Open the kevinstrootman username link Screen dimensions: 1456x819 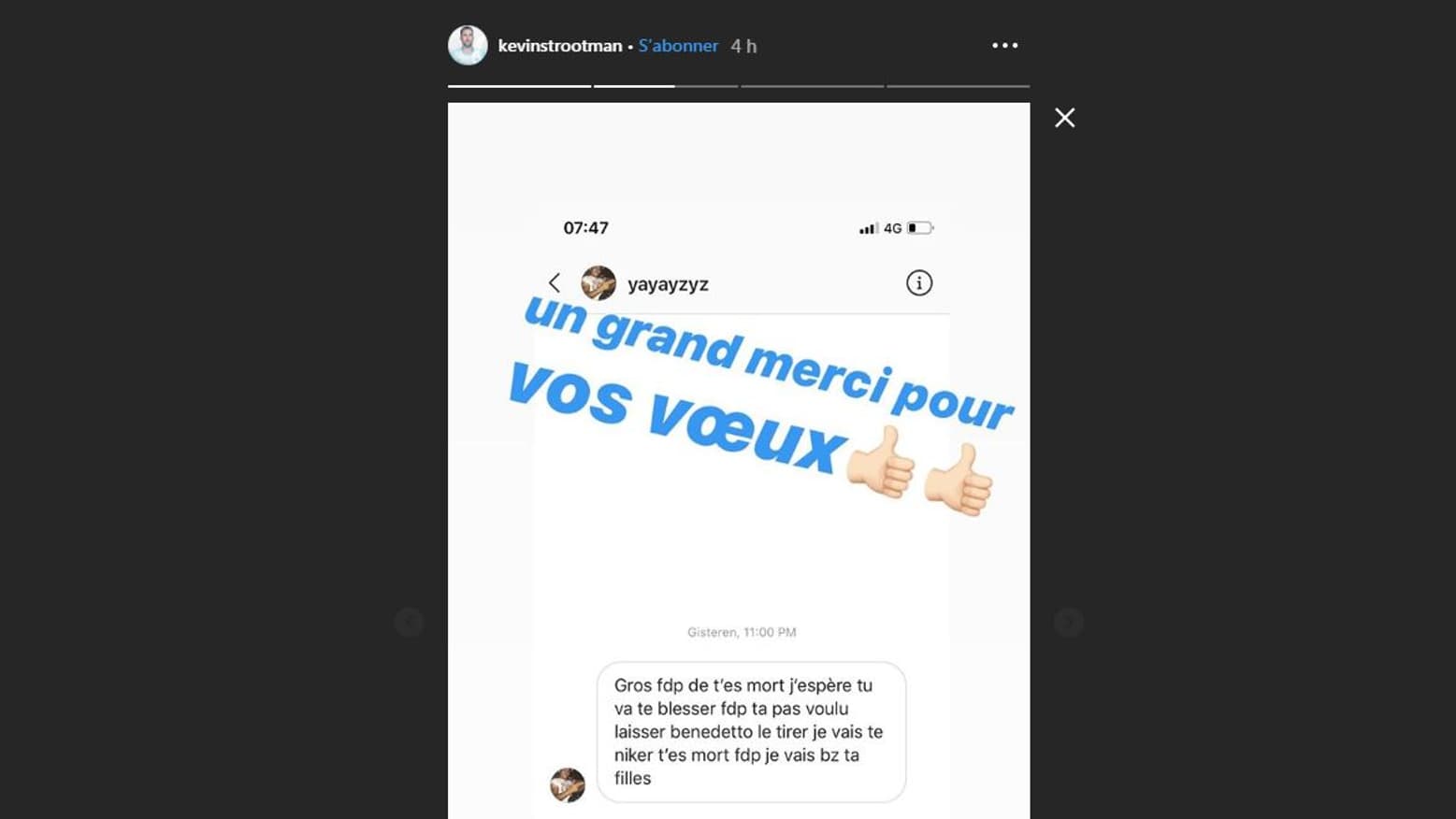[x=559, y=46]
